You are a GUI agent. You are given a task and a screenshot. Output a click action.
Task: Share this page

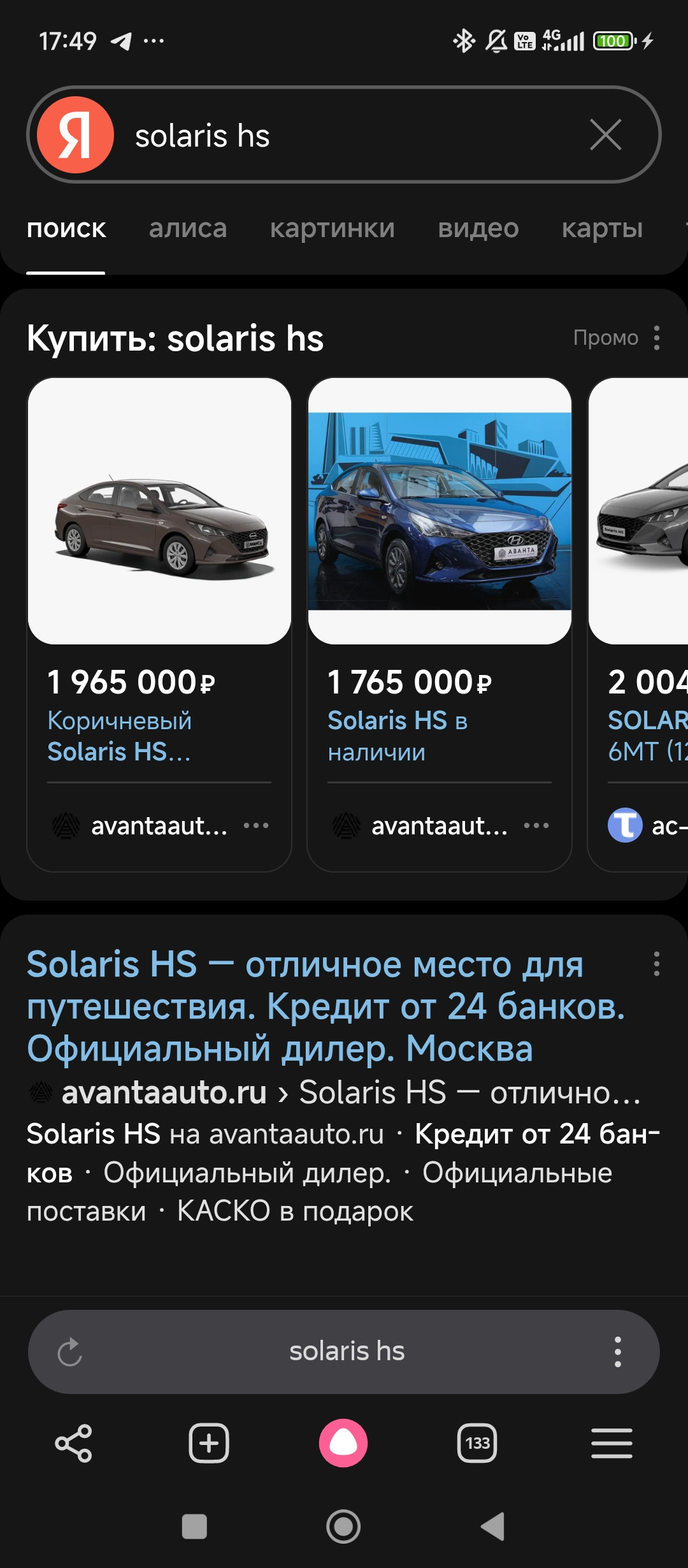click(74, 1443)
